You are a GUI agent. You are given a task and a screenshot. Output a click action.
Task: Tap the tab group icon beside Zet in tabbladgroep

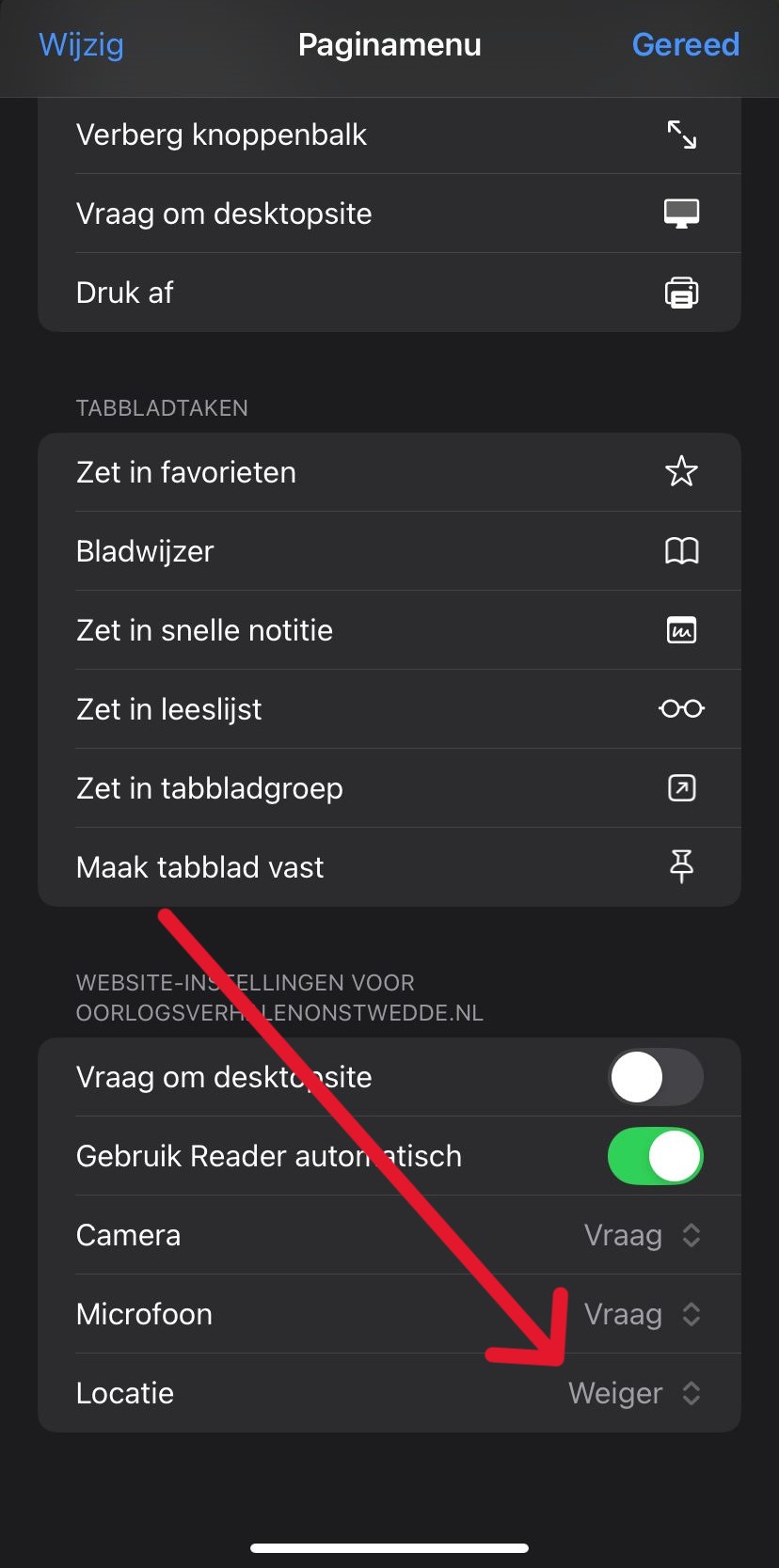click(x=681, y=788)
